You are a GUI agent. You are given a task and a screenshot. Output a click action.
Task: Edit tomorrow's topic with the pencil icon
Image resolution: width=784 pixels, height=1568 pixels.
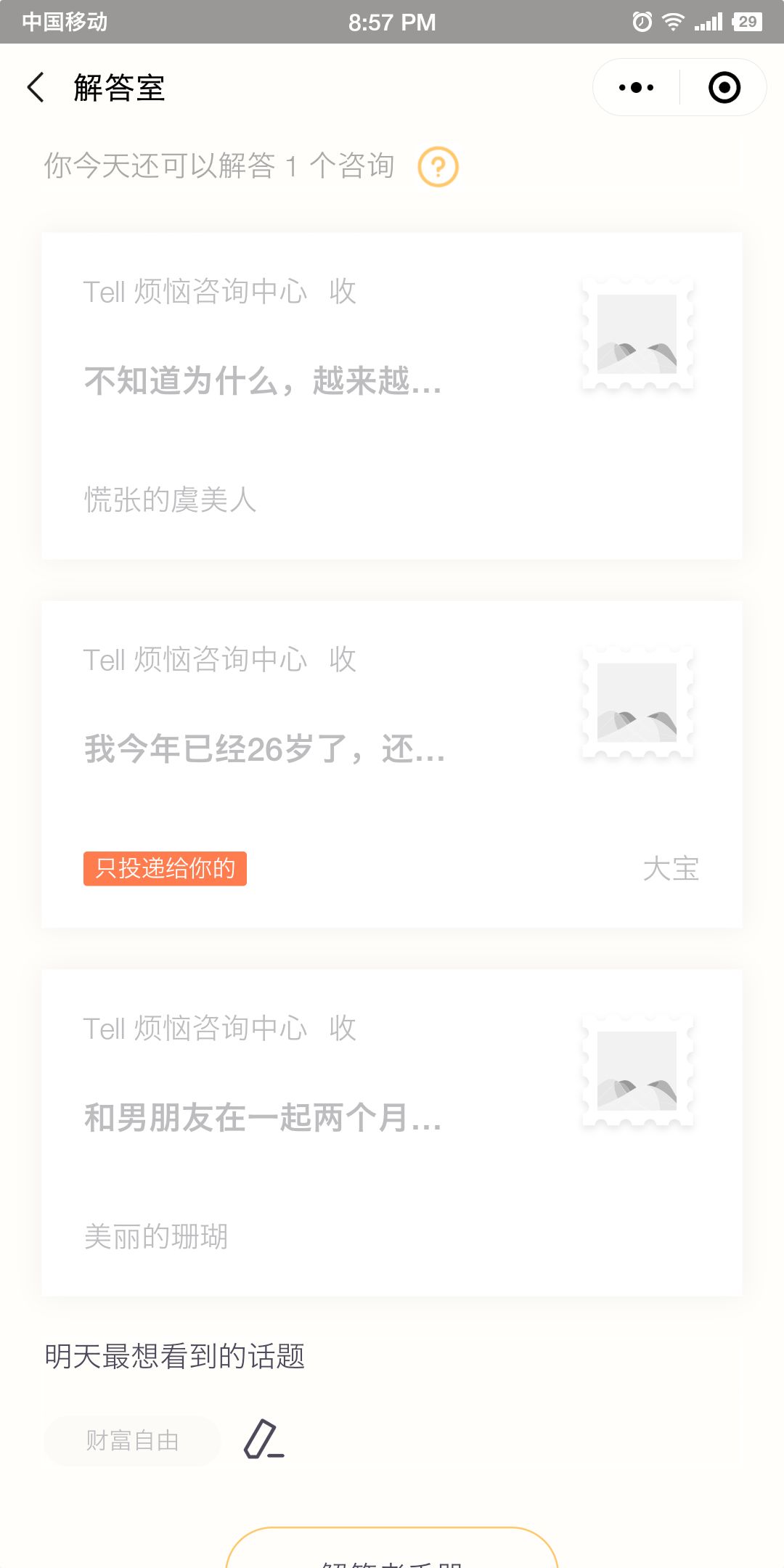tap(264, 1440)
